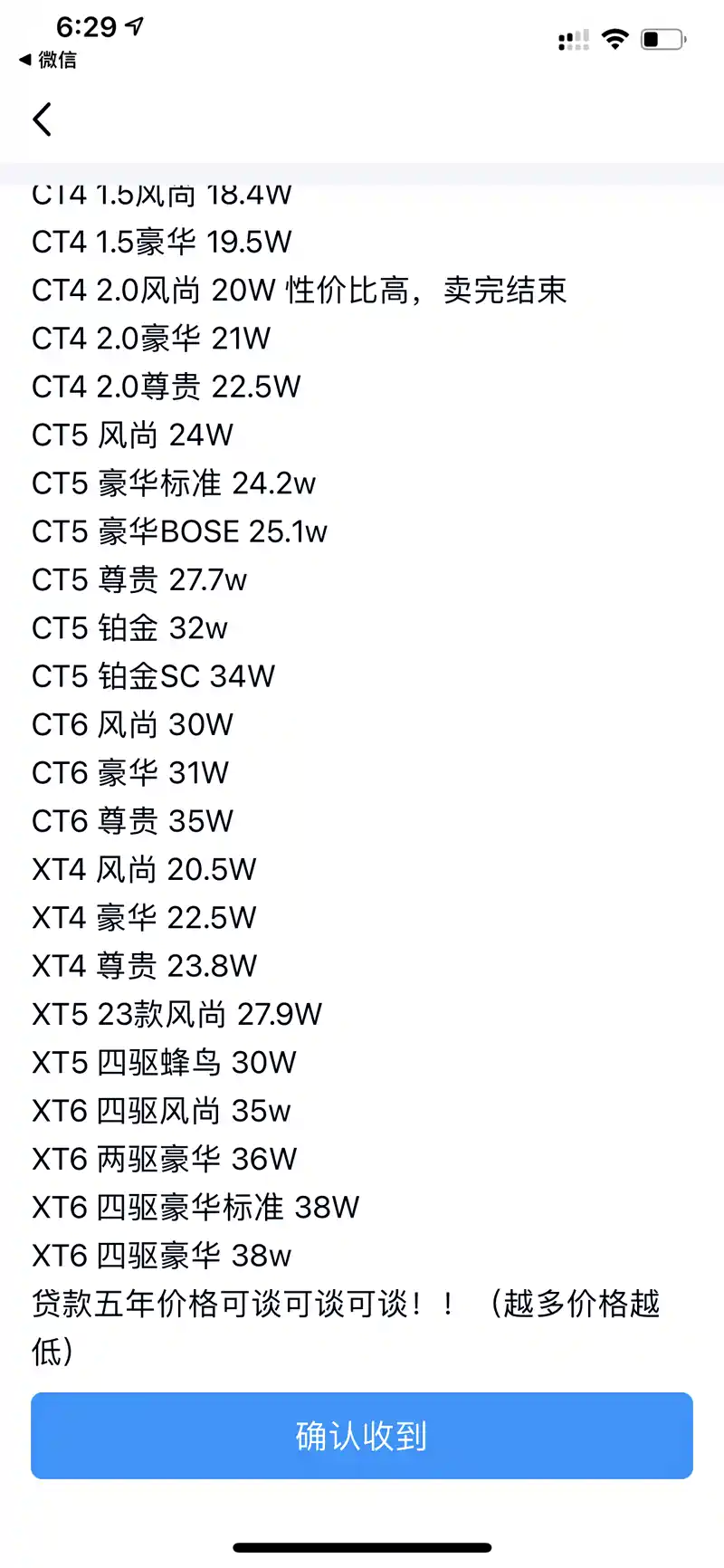Tap the 确认收到 confirm button
This screenshot has width=724, height=1568.
click(362, 1436)
